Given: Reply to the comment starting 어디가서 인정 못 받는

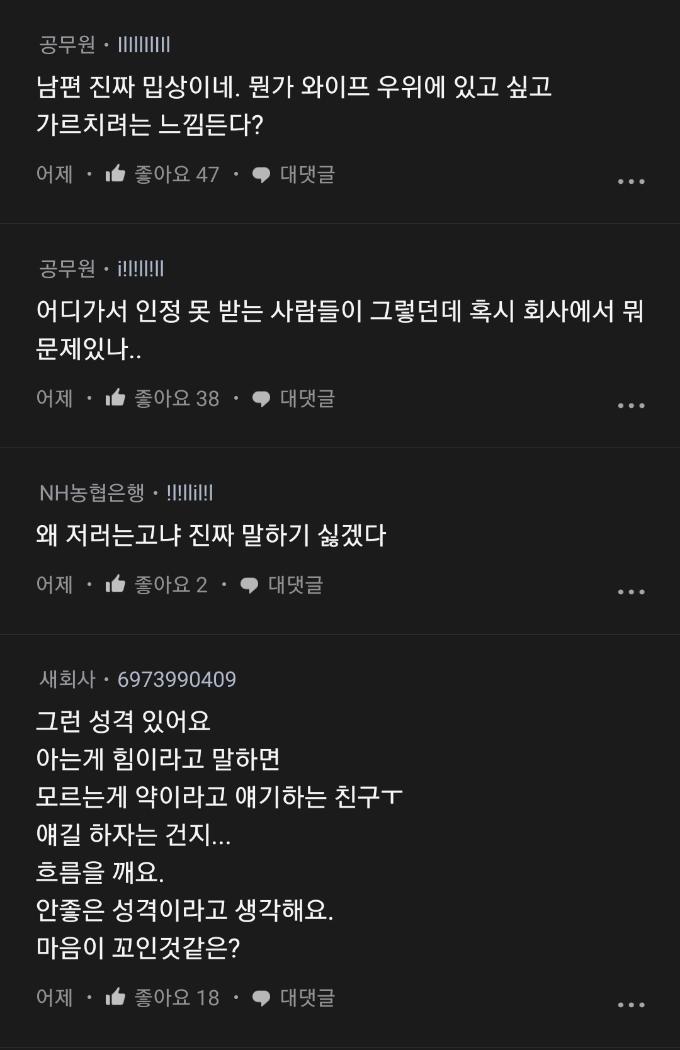Looking at the screenshot, I should point(294,398).
